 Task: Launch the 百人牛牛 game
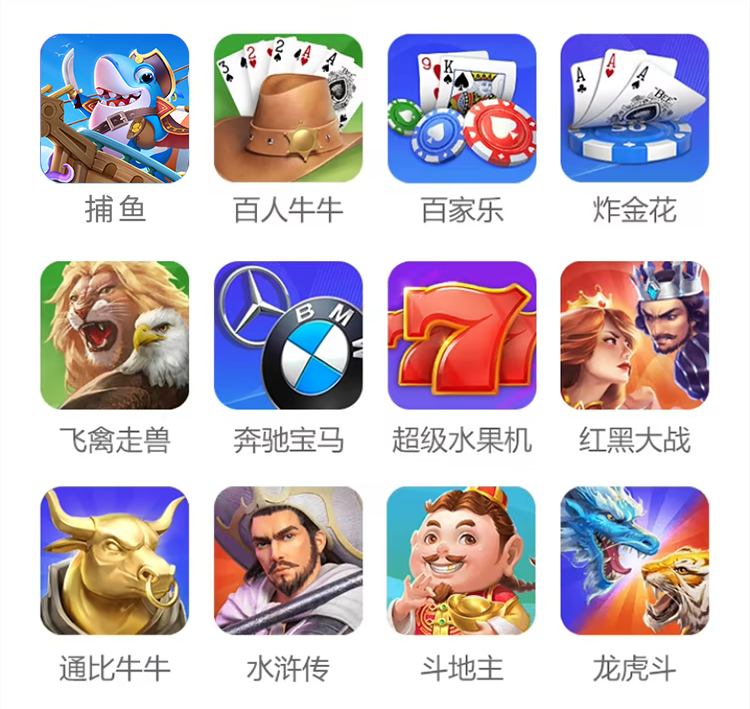(x=288, y=108)
